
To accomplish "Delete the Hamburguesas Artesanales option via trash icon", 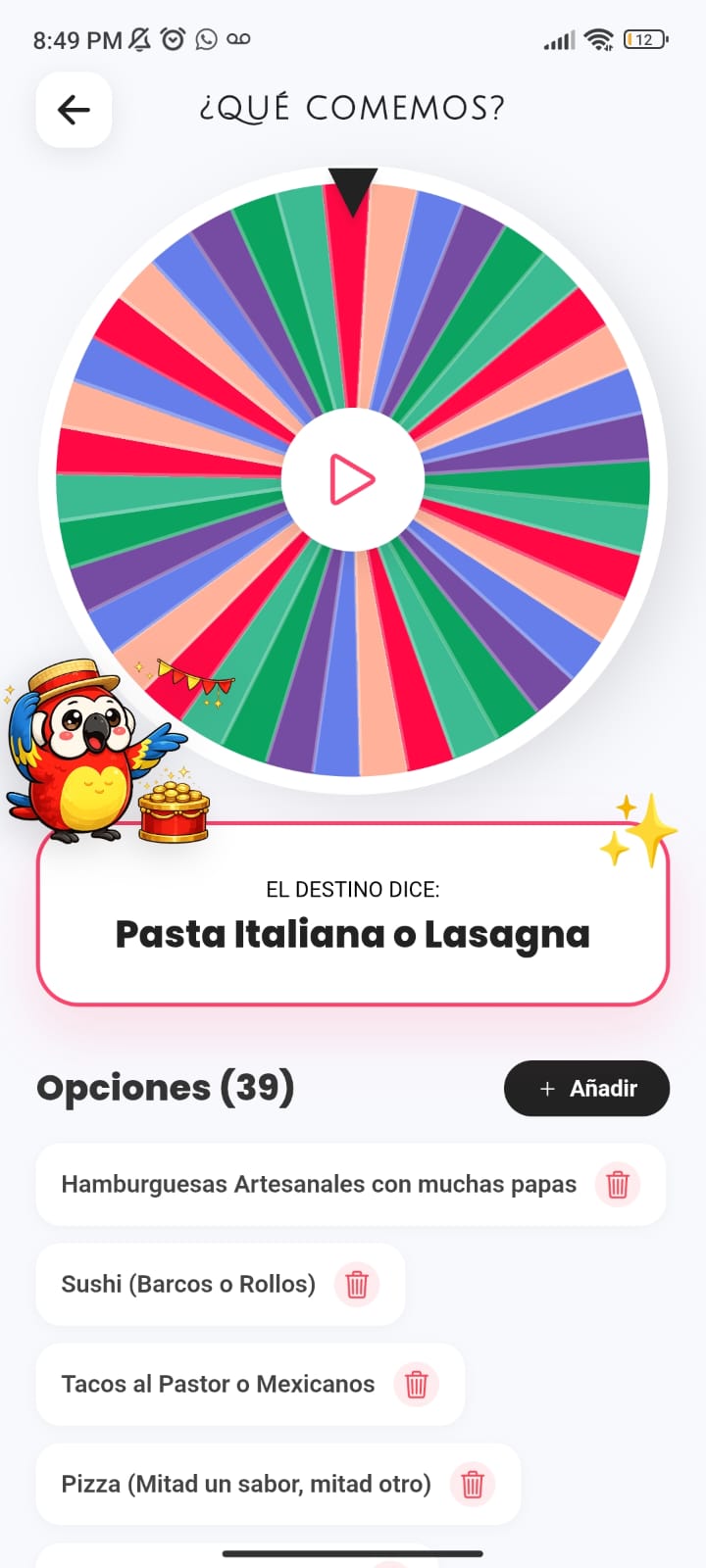I will (617, 1185).
